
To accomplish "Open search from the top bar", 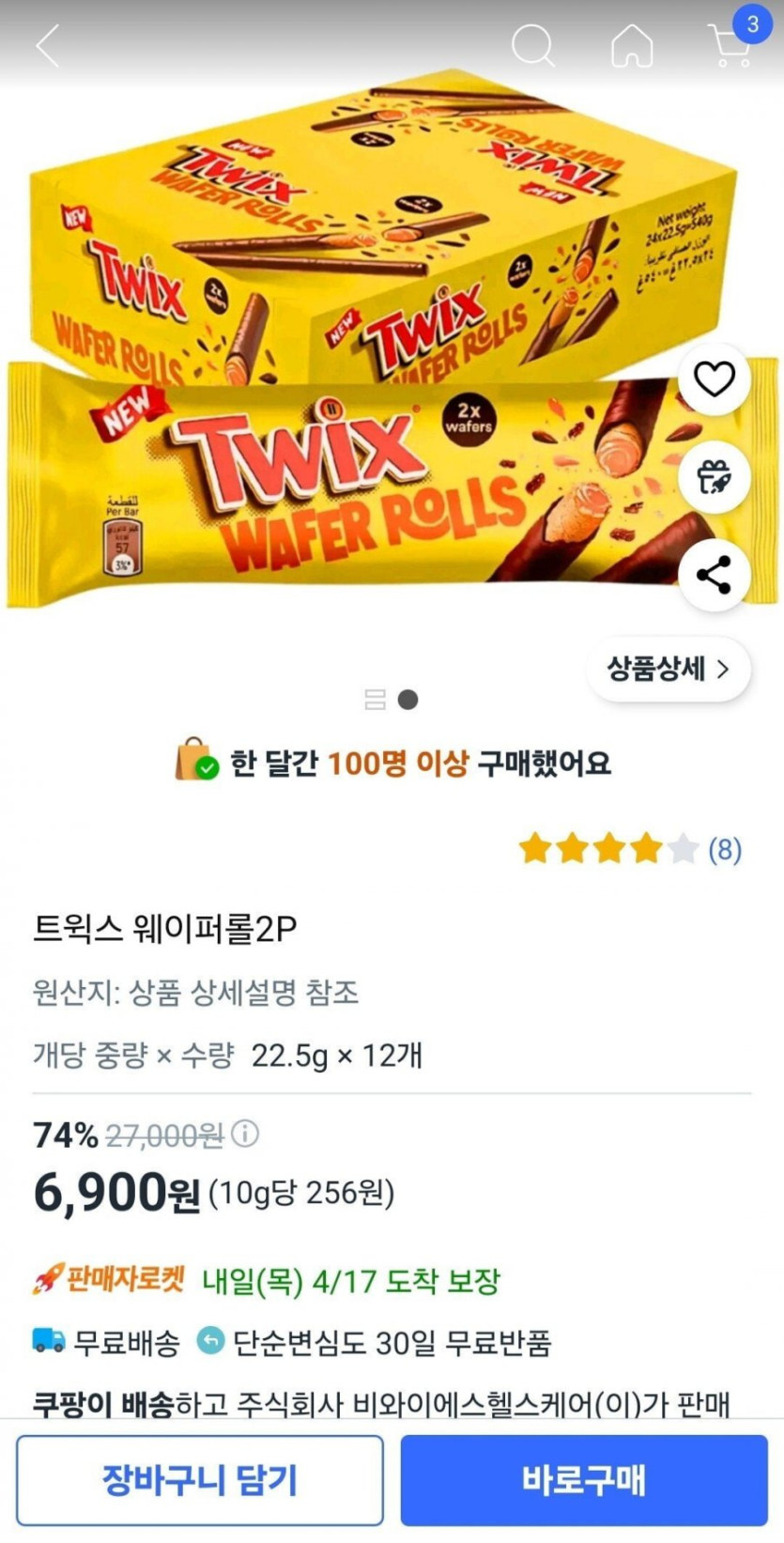I will [532, 45].
